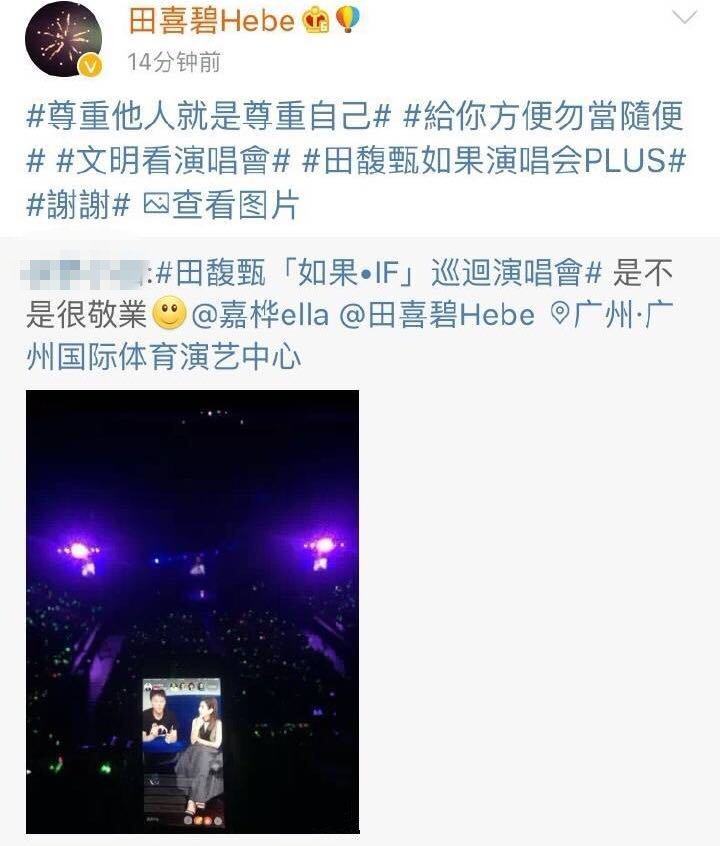The image size is (720, 846).
Task: Open hashtag #謝謝#
Action: 78,205
